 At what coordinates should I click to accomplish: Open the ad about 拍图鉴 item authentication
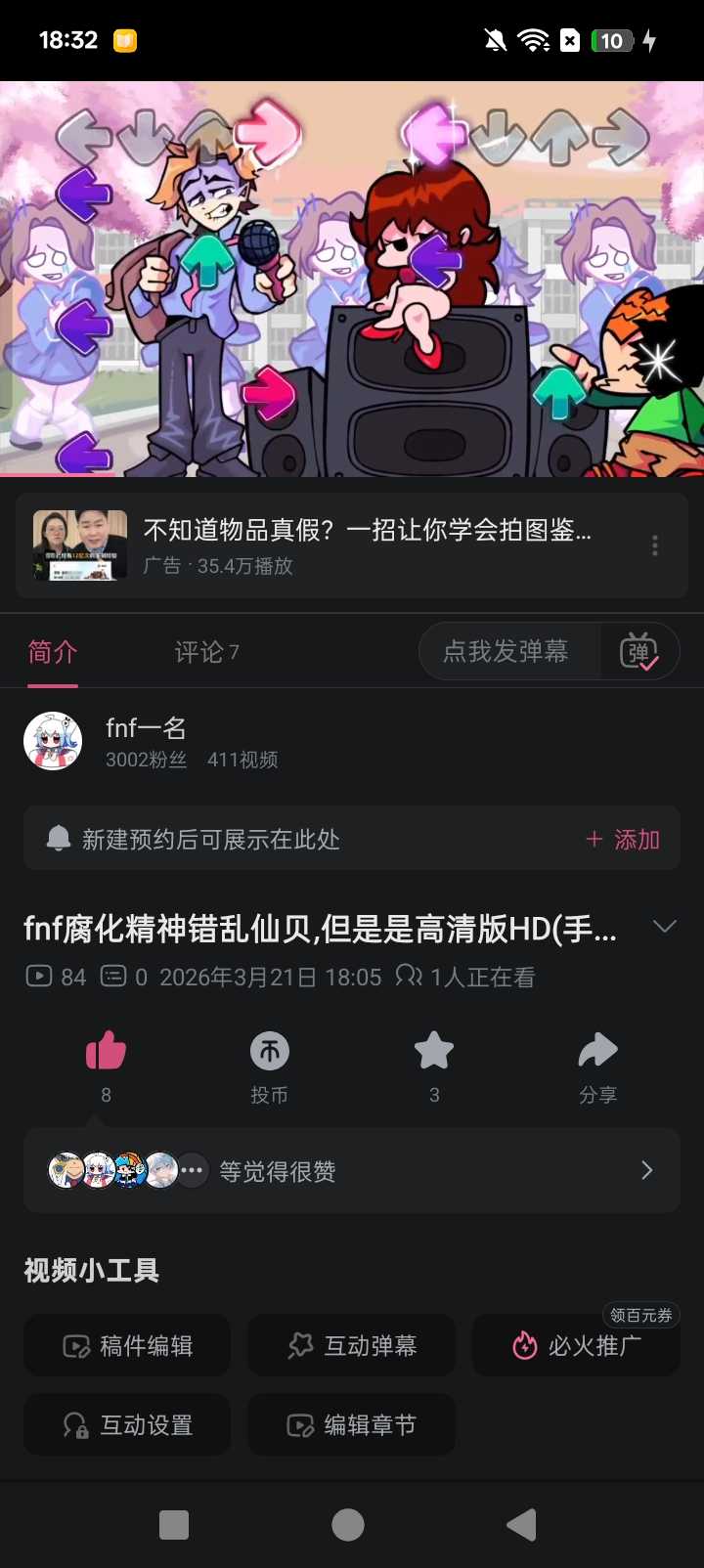(x=367, y=545)
